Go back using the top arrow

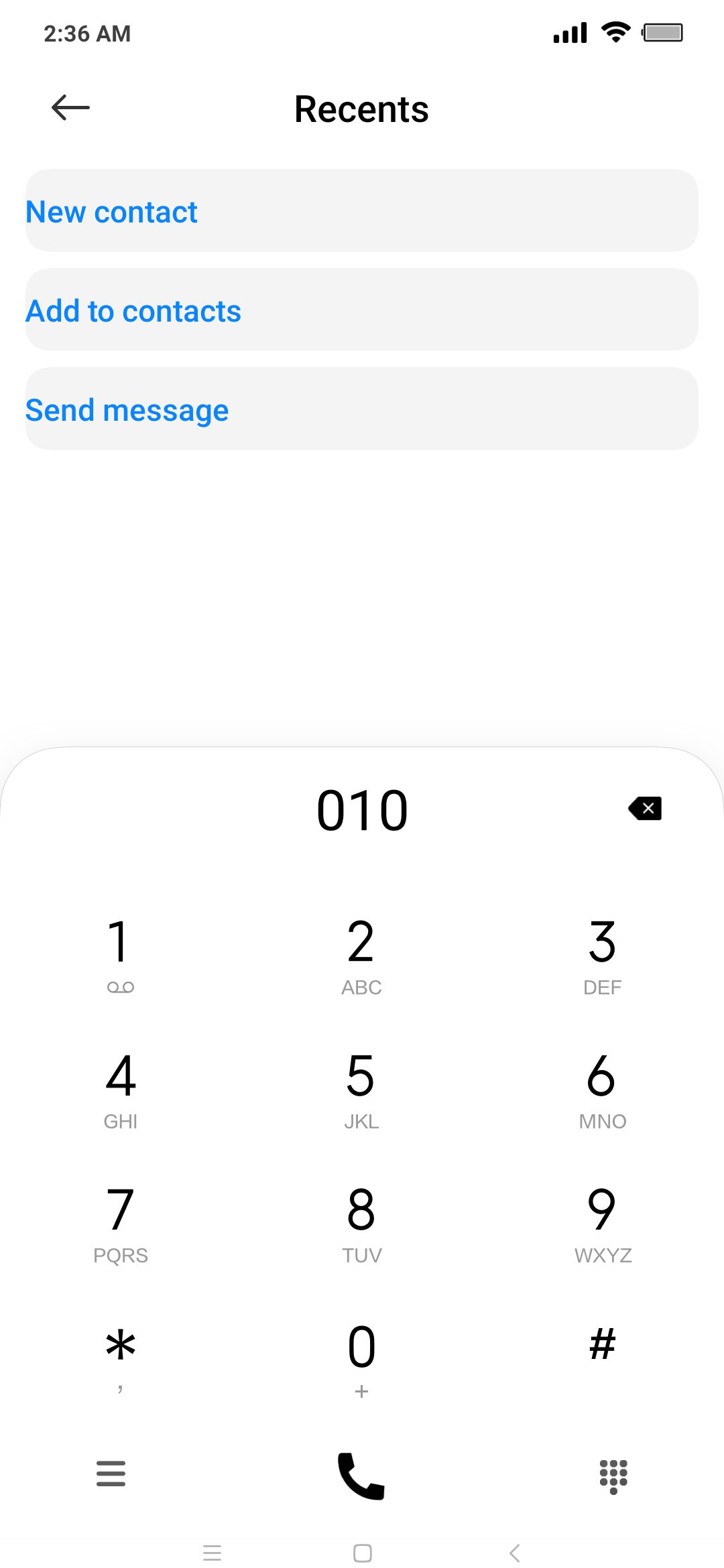(x=70, y=107)
